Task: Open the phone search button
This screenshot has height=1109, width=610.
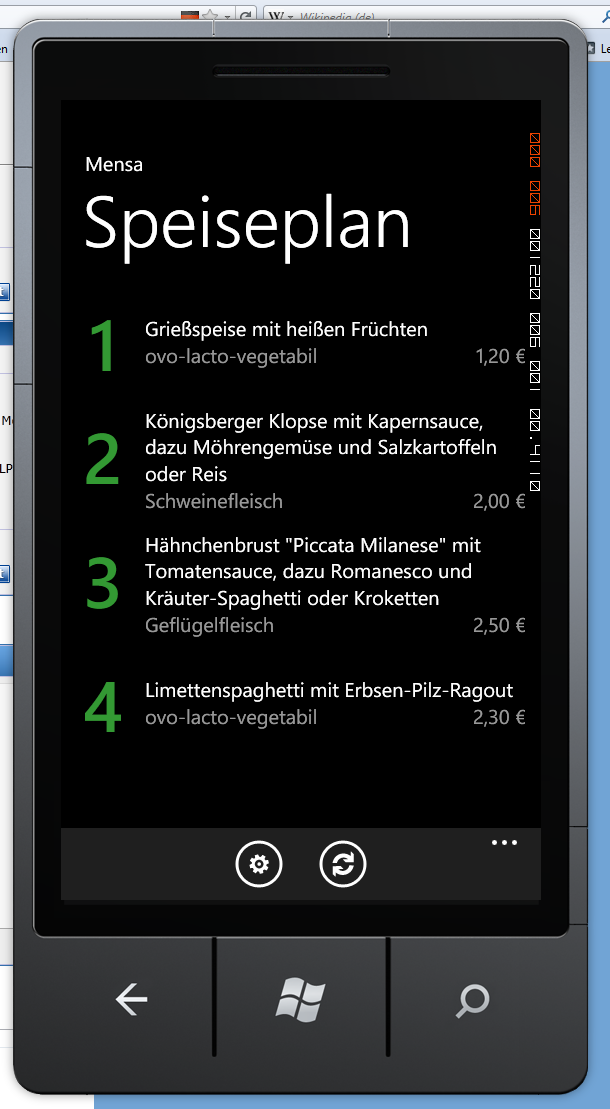Action: point(472,999)
